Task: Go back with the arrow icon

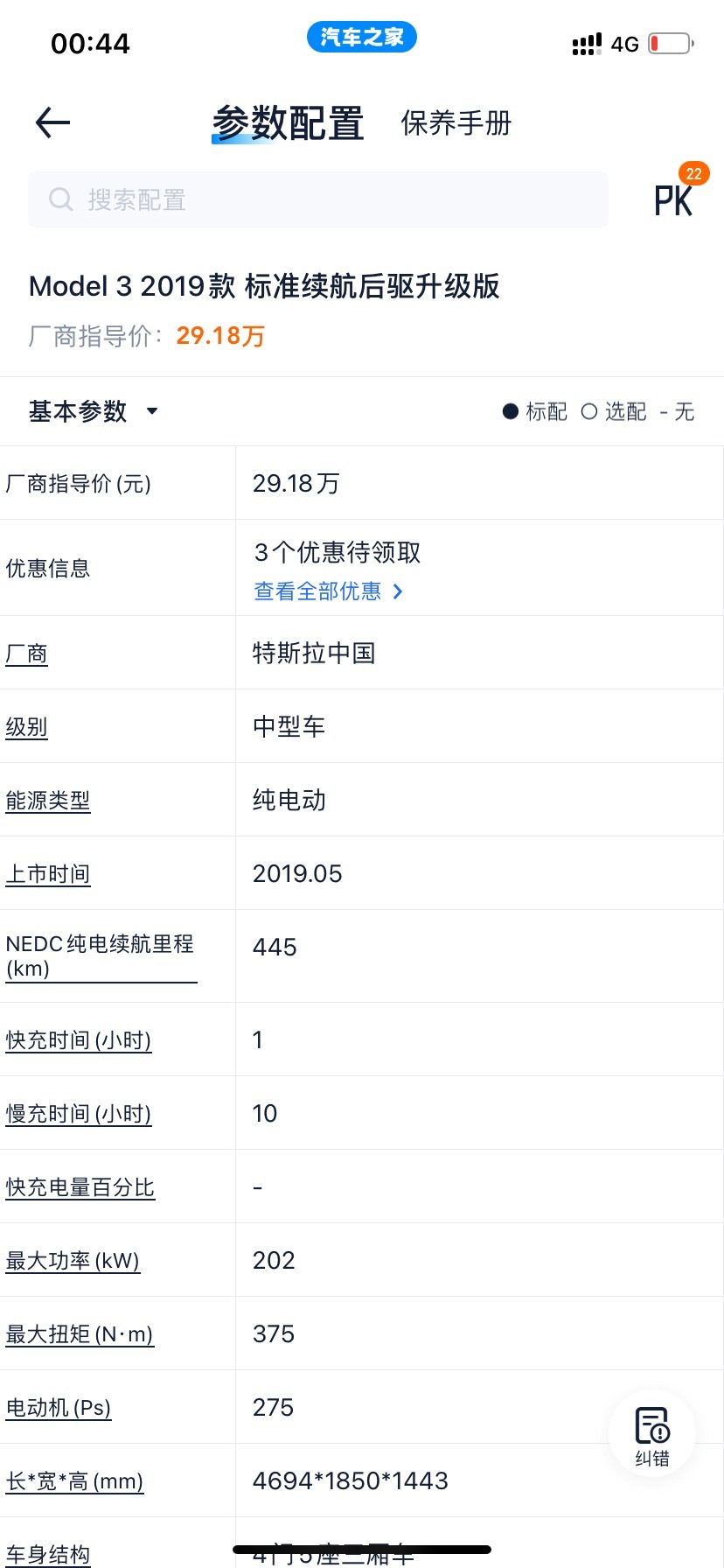Action: coord(52,122)
